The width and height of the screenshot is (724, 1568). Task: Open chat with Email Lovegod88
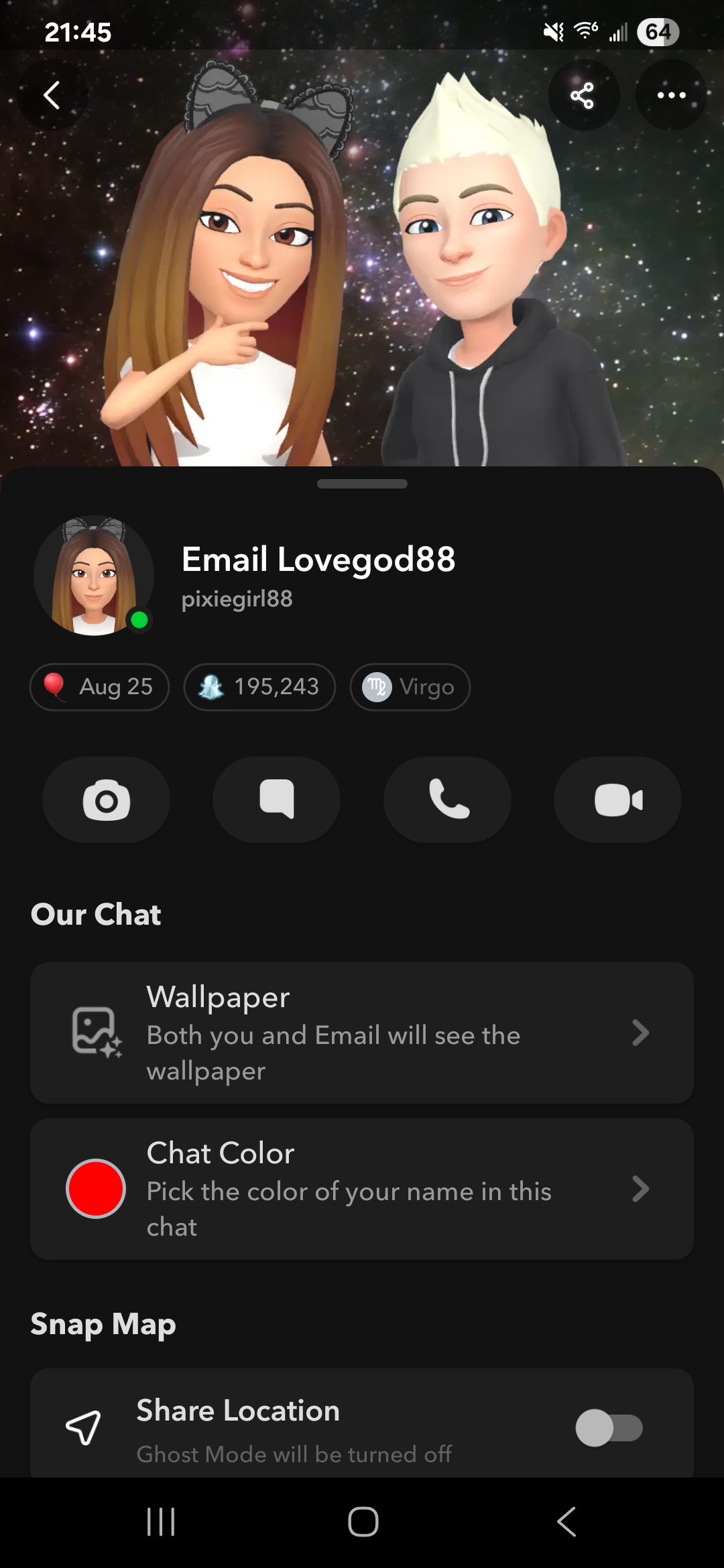click(x=276, y=799)
